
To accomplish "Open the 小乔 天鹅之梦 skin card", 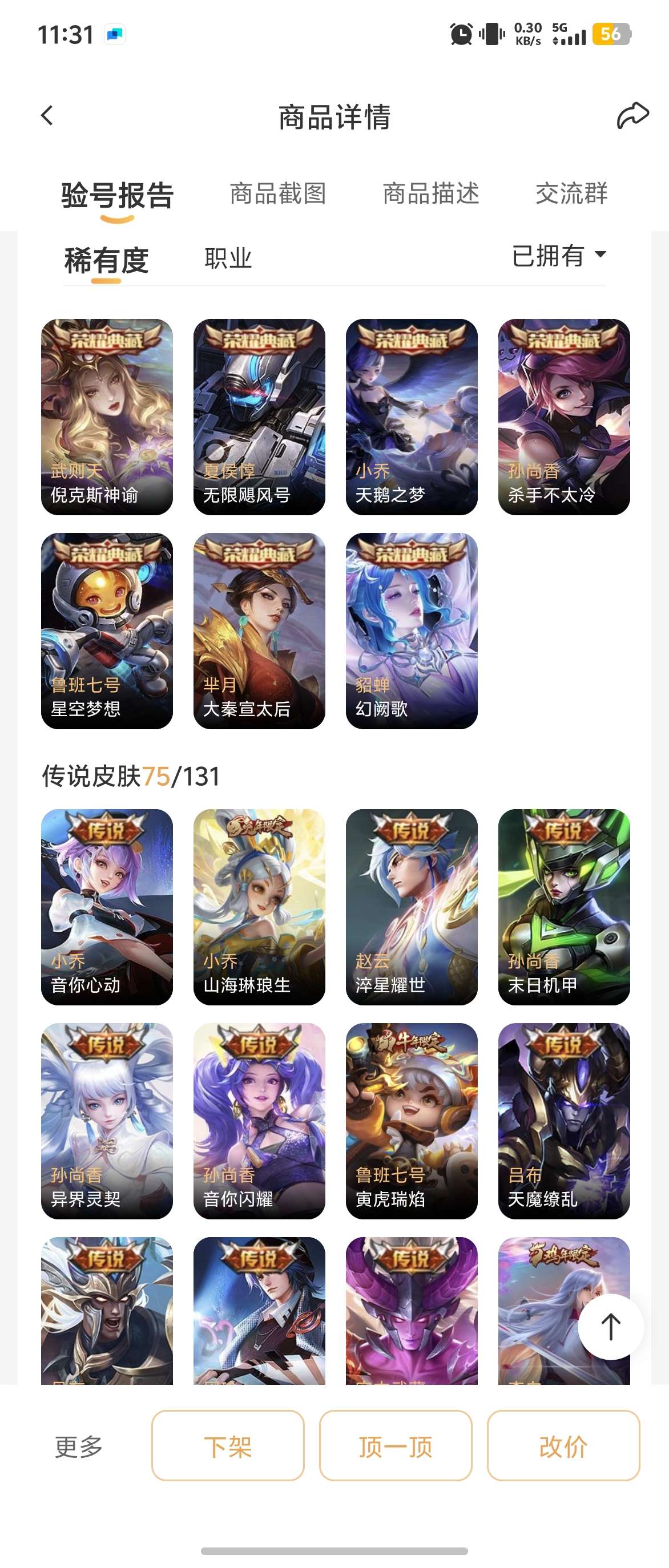I will [x=412, y=417].
